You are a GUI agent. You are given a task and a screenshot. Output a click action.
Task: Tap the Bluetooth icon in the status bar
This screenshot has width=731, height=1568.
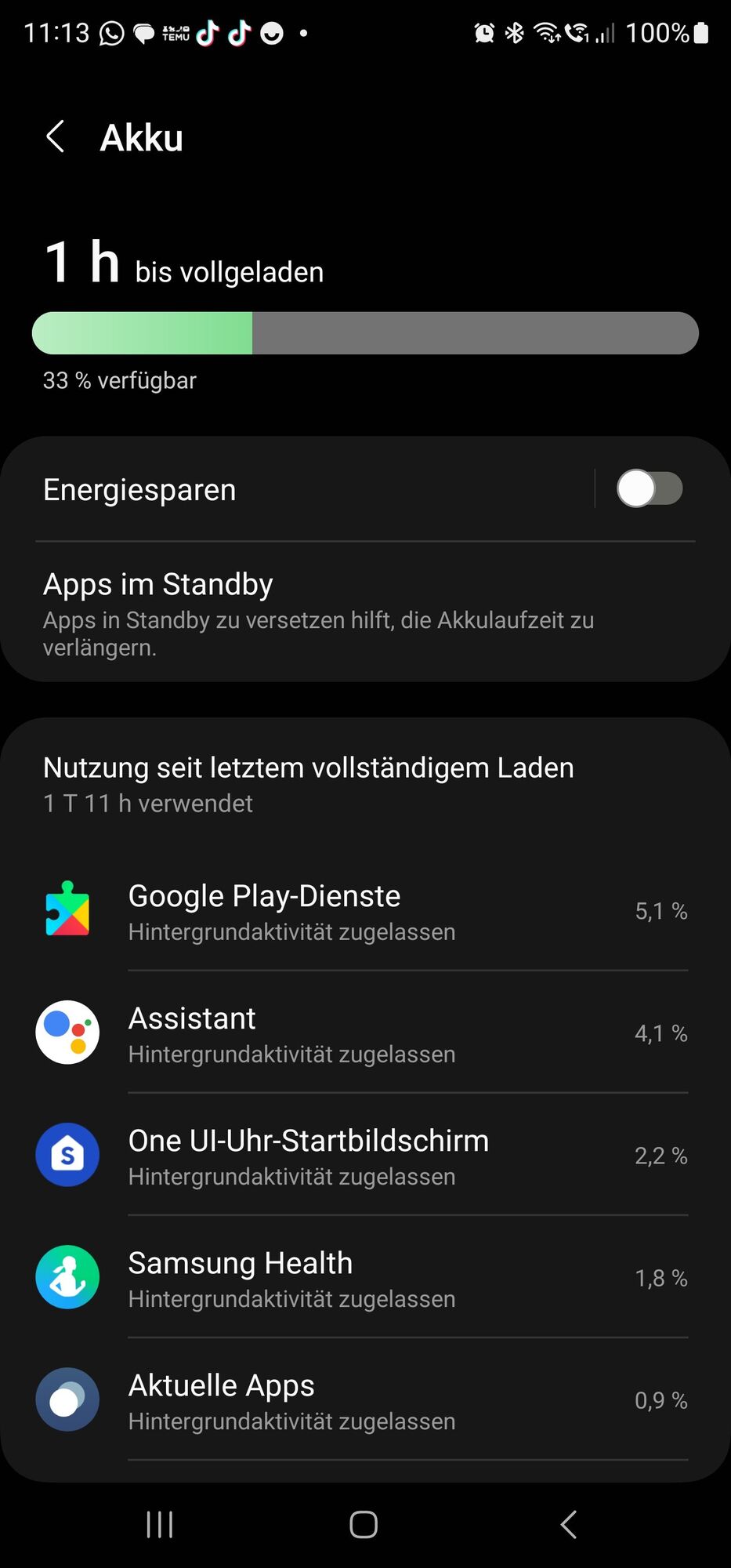coord(515,33)
